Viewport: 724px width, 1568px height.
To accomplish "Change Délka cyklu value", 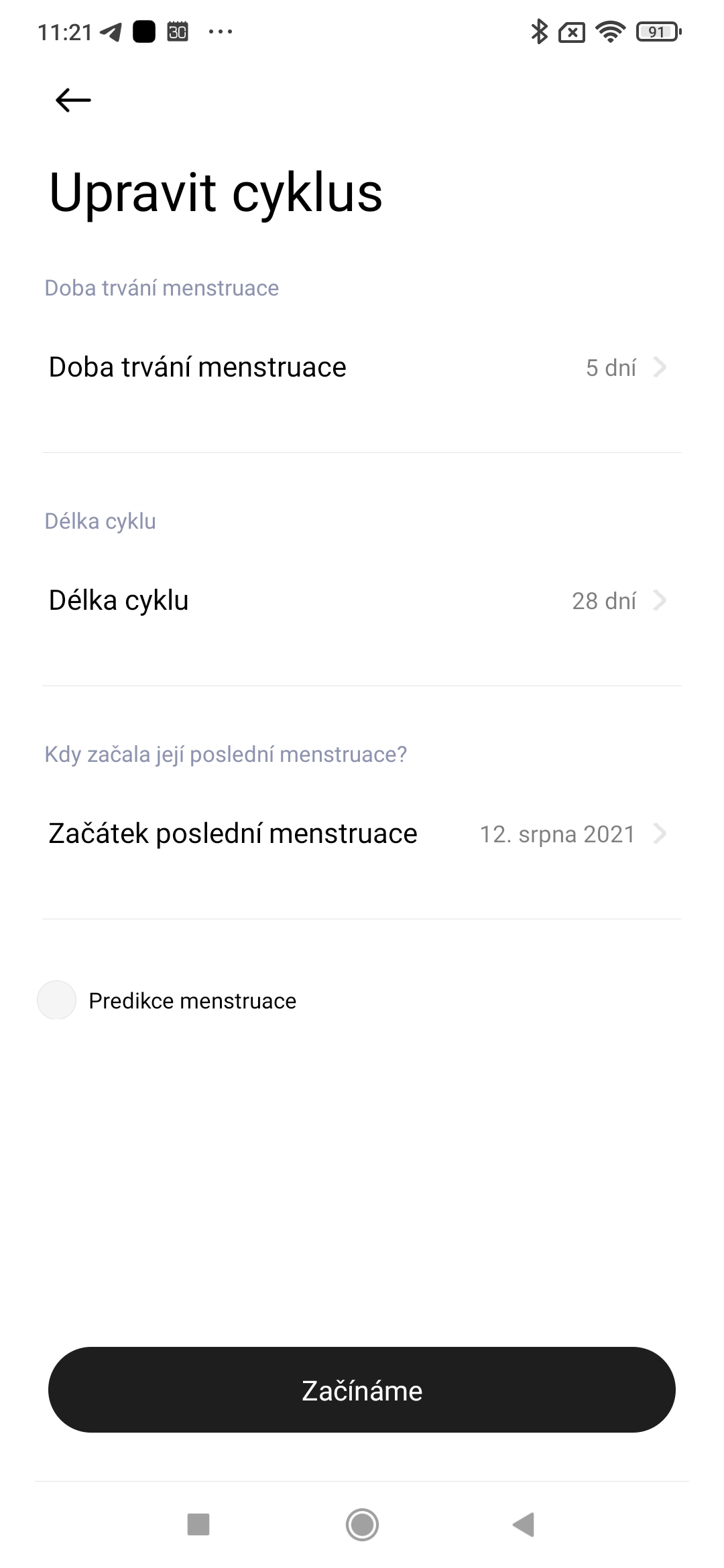I will [x=362, y=600].
